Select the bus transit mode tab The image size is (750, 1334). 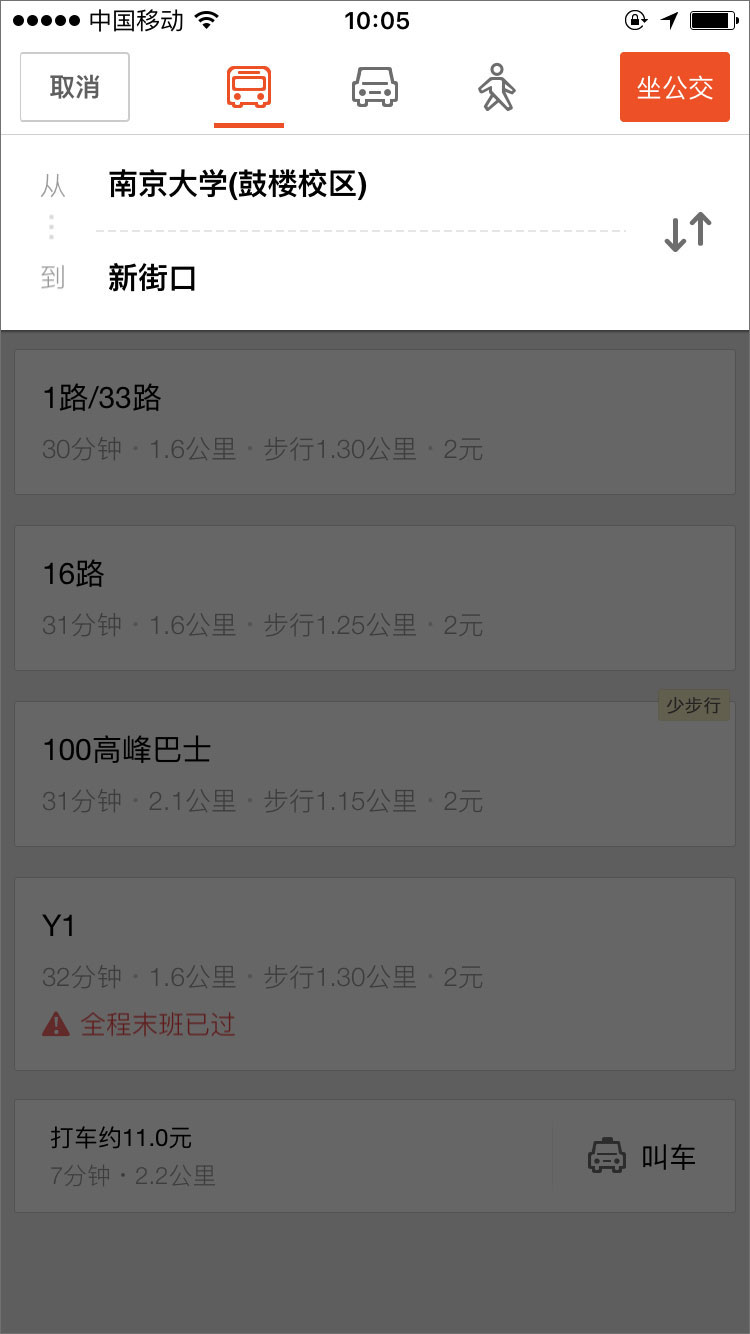pyautogui.click(x=249, y=88)
